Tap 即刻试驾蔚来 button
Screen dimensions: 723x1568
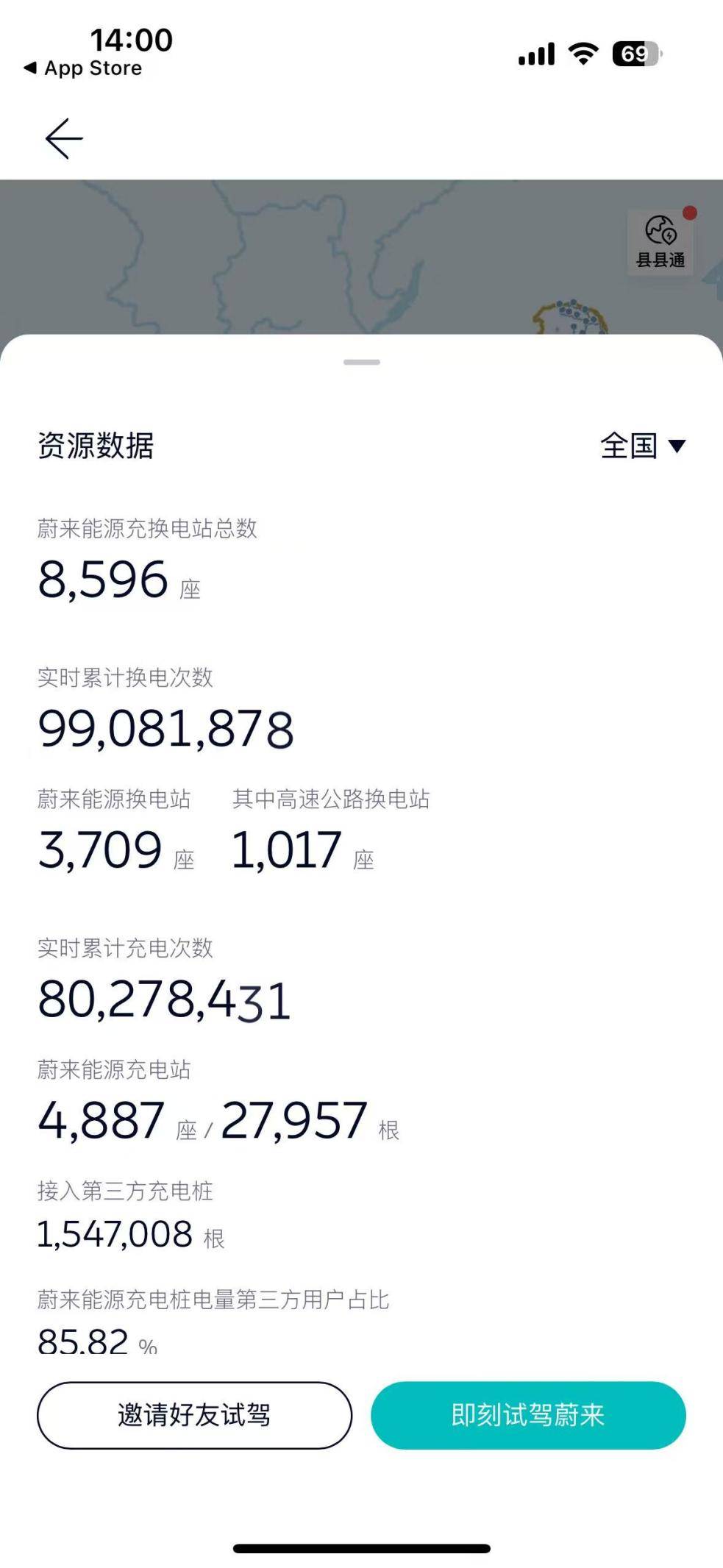coord(528,1415)
